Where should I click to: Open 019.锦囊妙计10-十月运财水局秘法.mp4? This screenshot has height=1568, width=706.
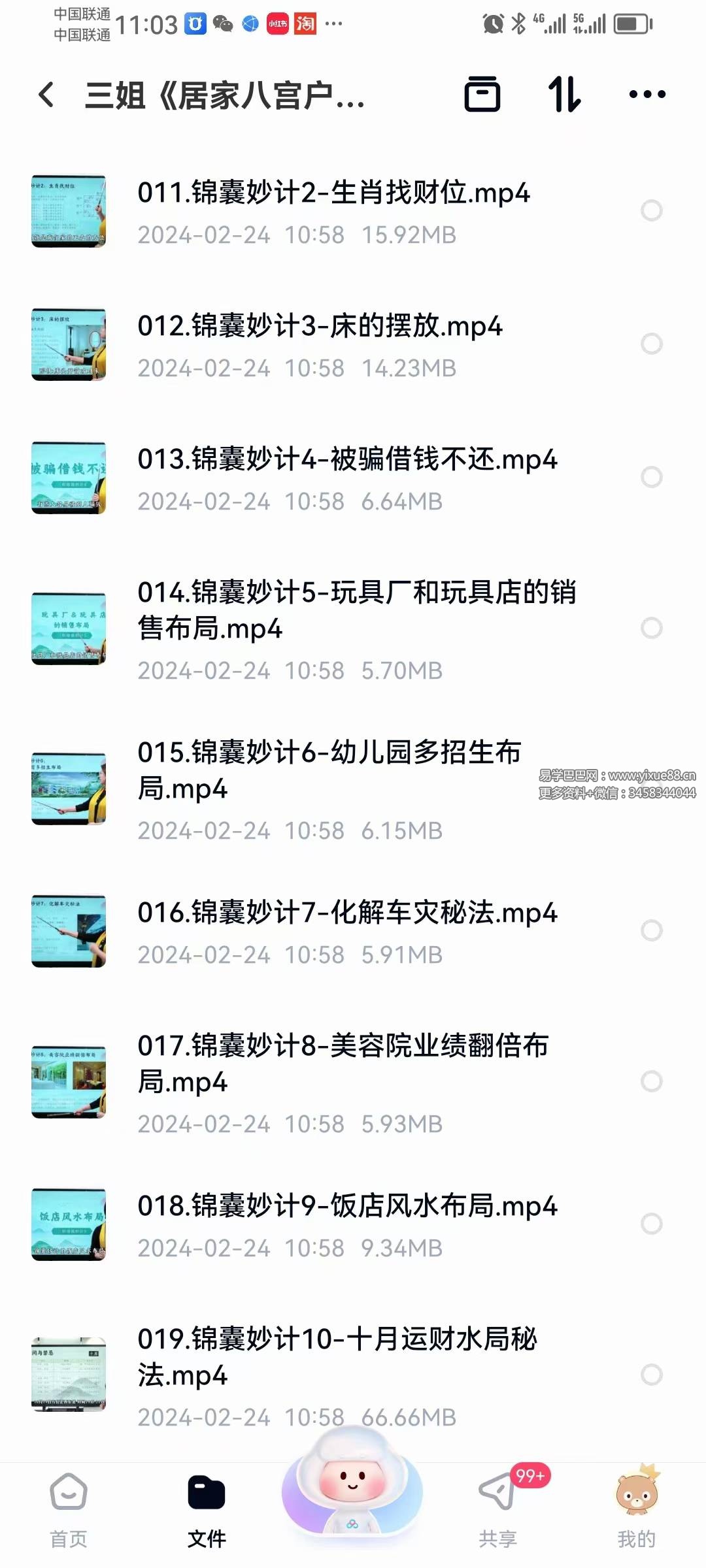[337, 1356]
